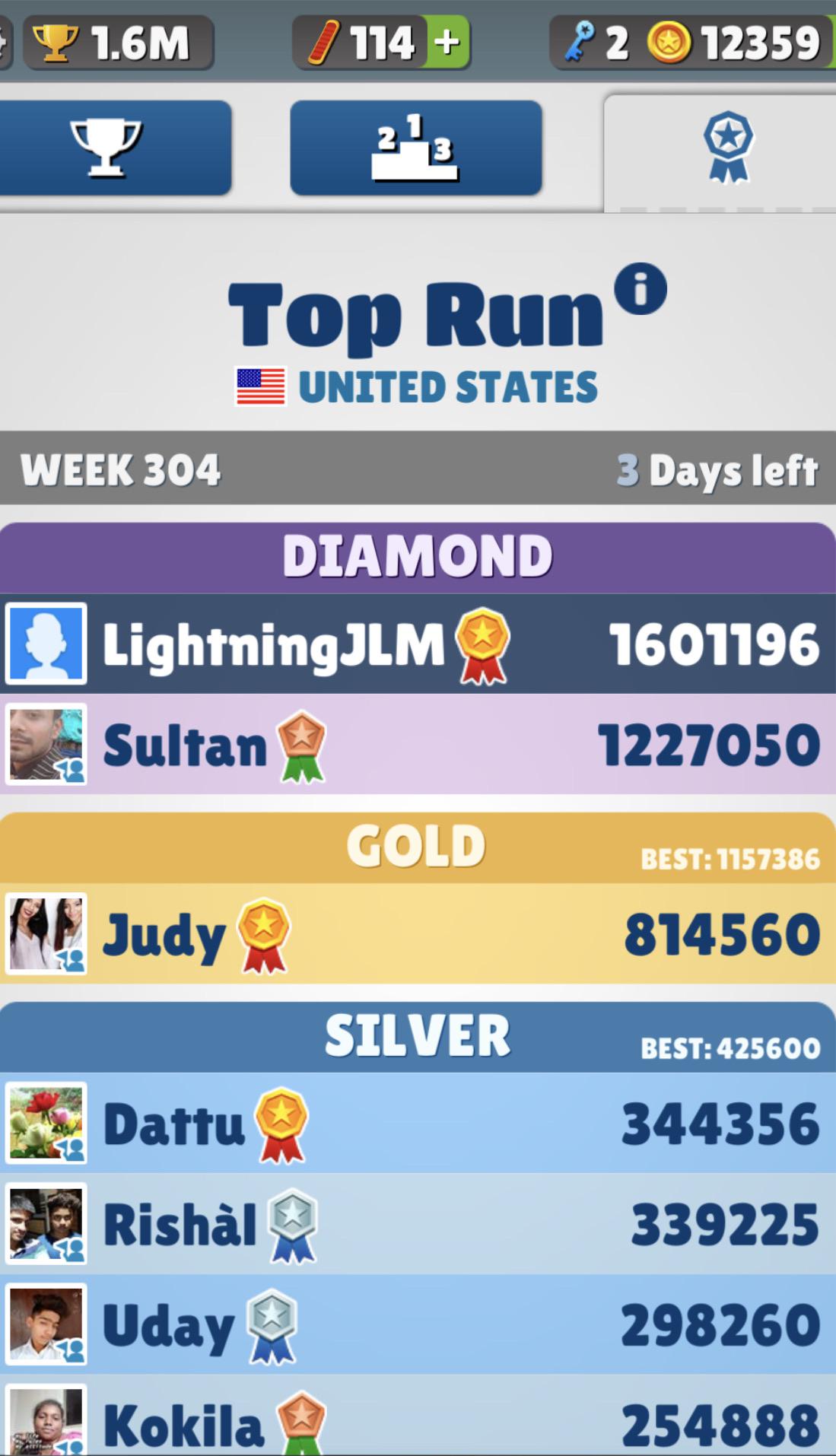This screenshot has height=1456, width=836.
Task: Open the keys and coins counter
Action: [692, 43]
